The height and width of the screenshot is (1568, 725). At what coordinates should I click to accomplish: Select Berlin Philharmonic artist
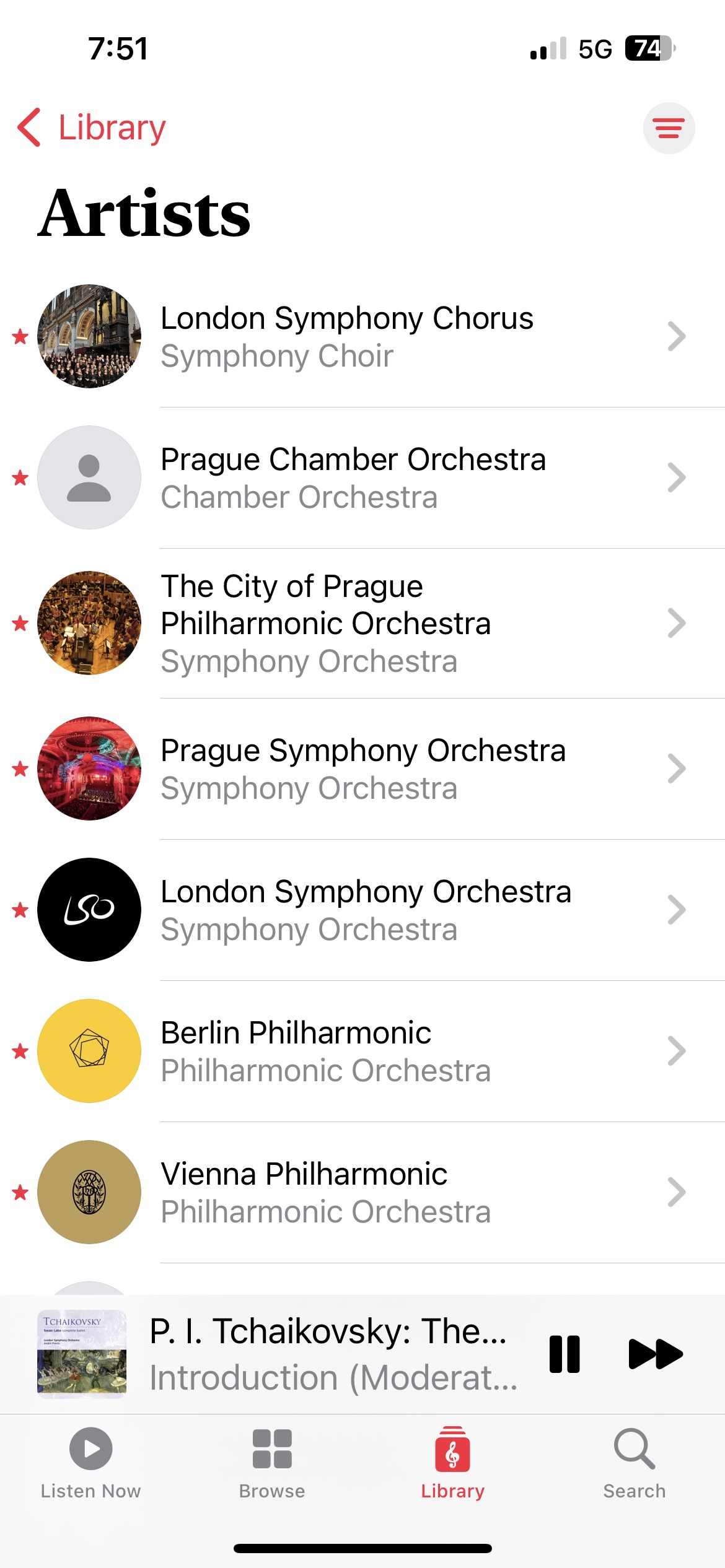[x=326, y=1051]
